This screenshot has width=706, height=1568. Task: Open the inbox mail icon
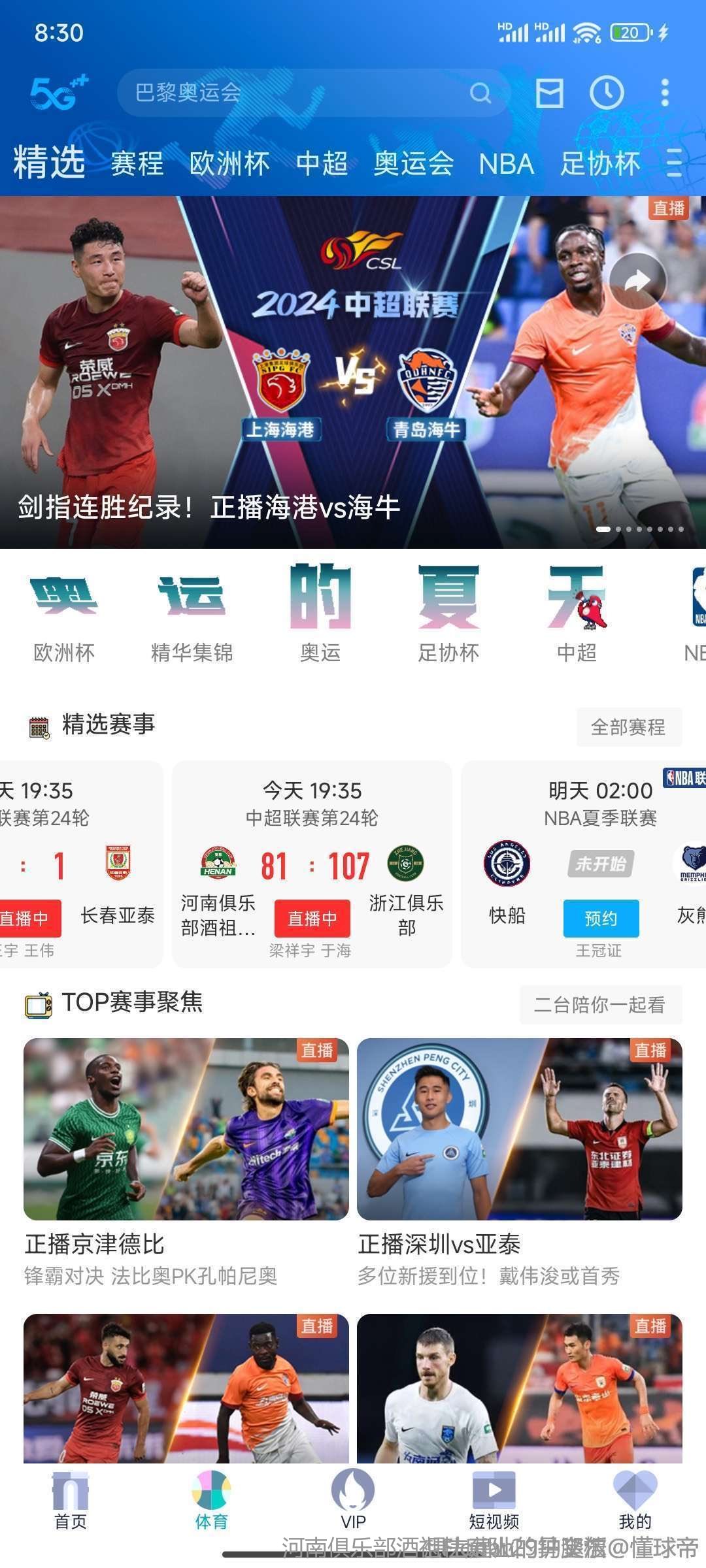coord(549,93)
